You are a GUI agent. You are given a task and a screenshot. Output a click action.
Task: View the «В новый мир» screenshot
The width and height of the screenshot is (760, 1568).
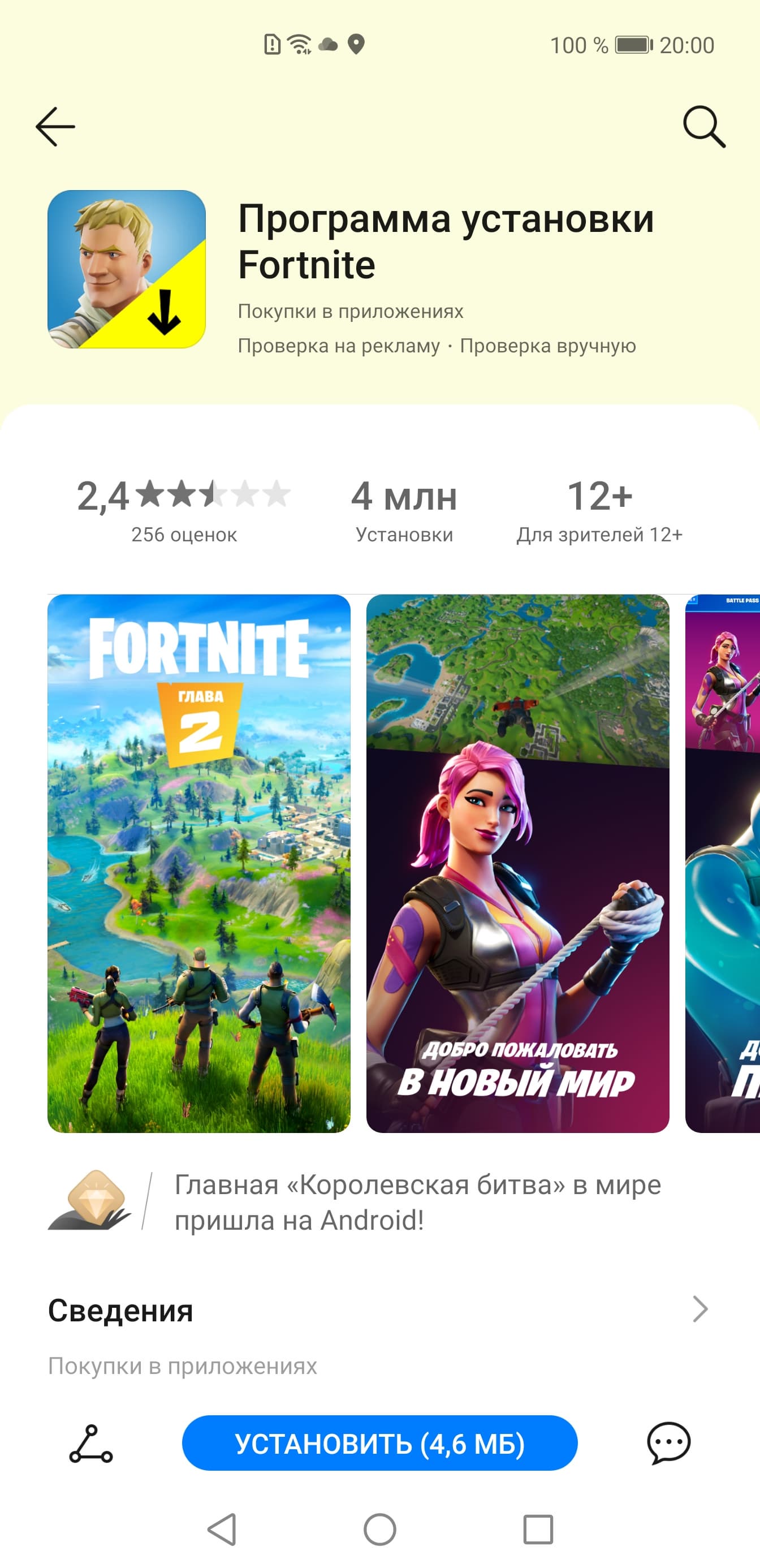pyautogui.click(x=517, y=863)
